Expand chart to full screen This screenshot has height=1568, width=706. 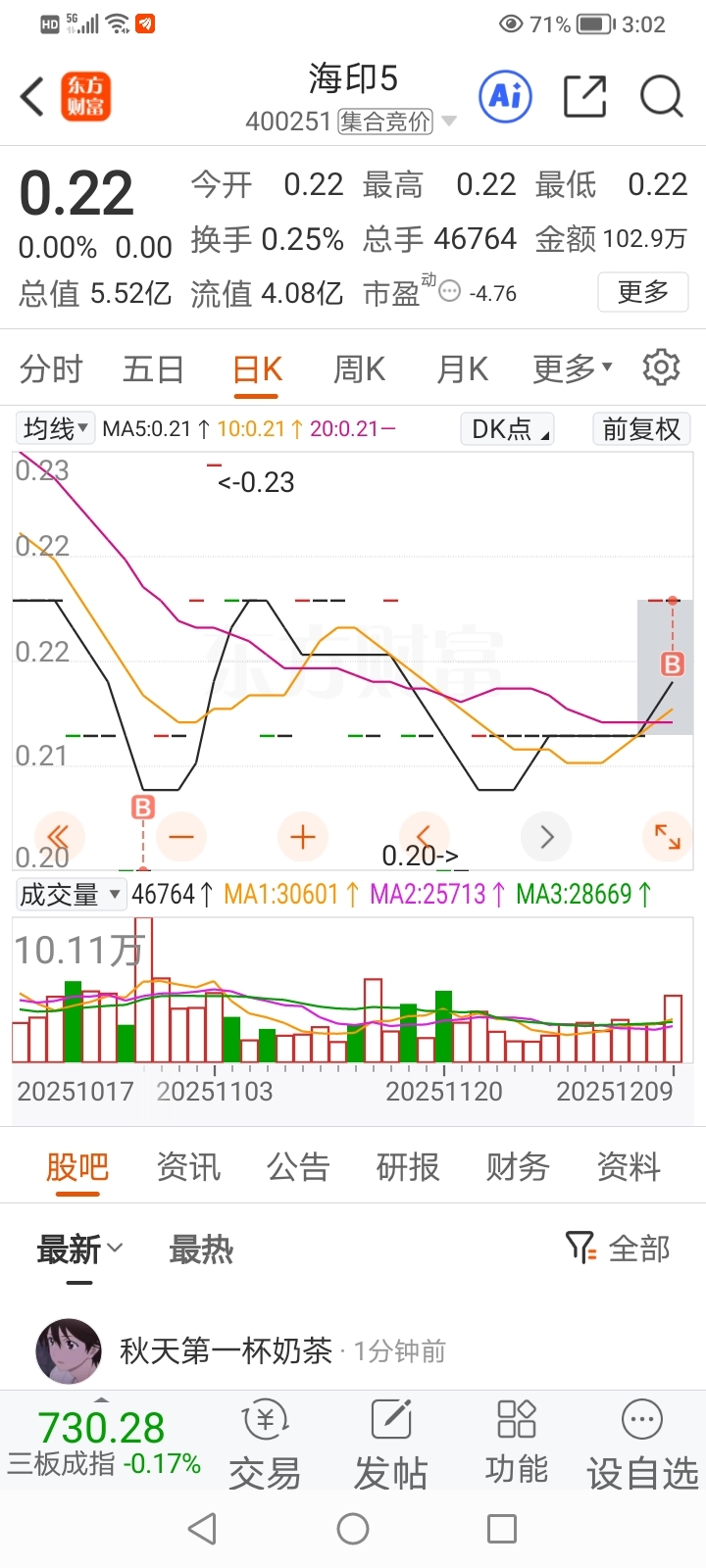(x=668, y=837)
